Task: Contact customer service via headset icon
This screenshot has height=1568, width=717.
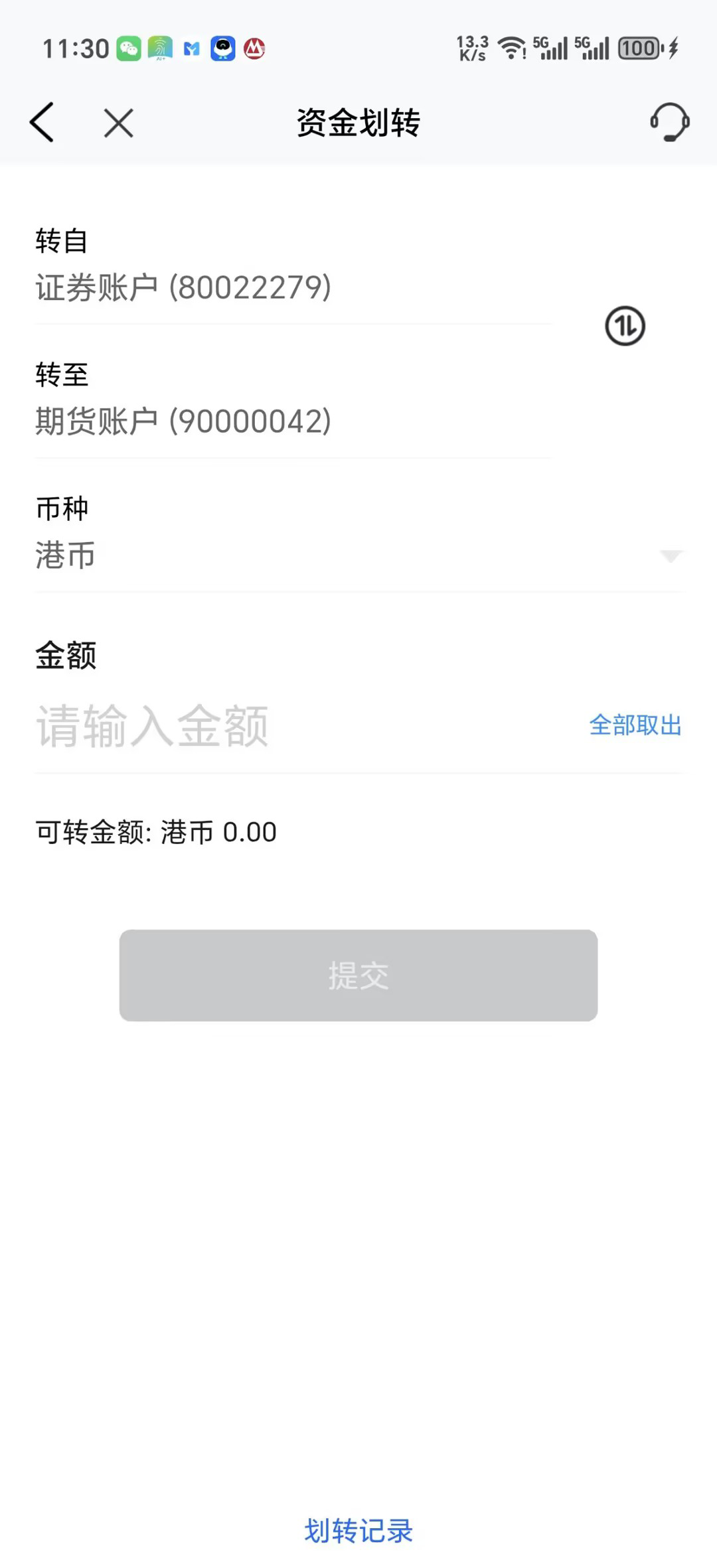Action: (669, 122)
